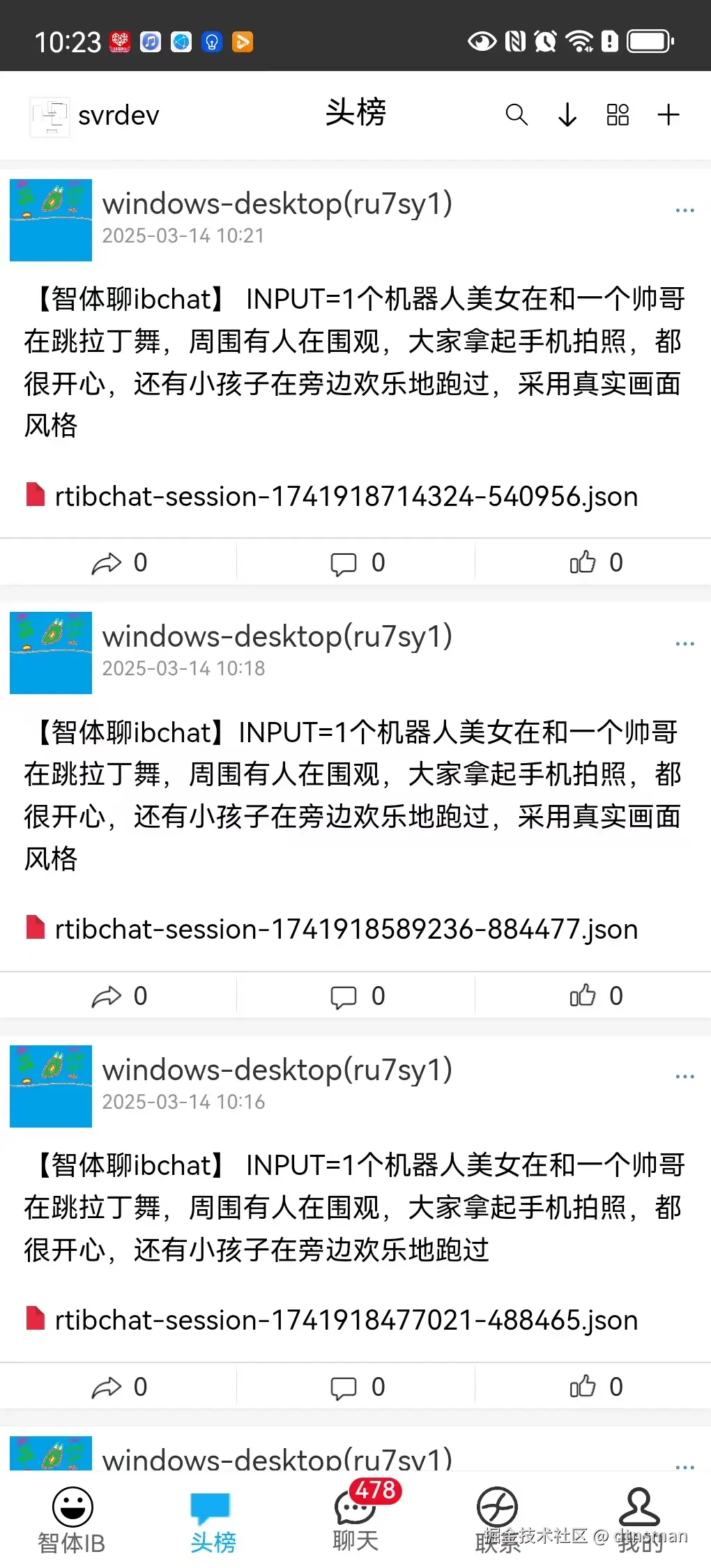Like the 10:18 post
This screenshot has height=1568, width=711.
tap(595, 996)
